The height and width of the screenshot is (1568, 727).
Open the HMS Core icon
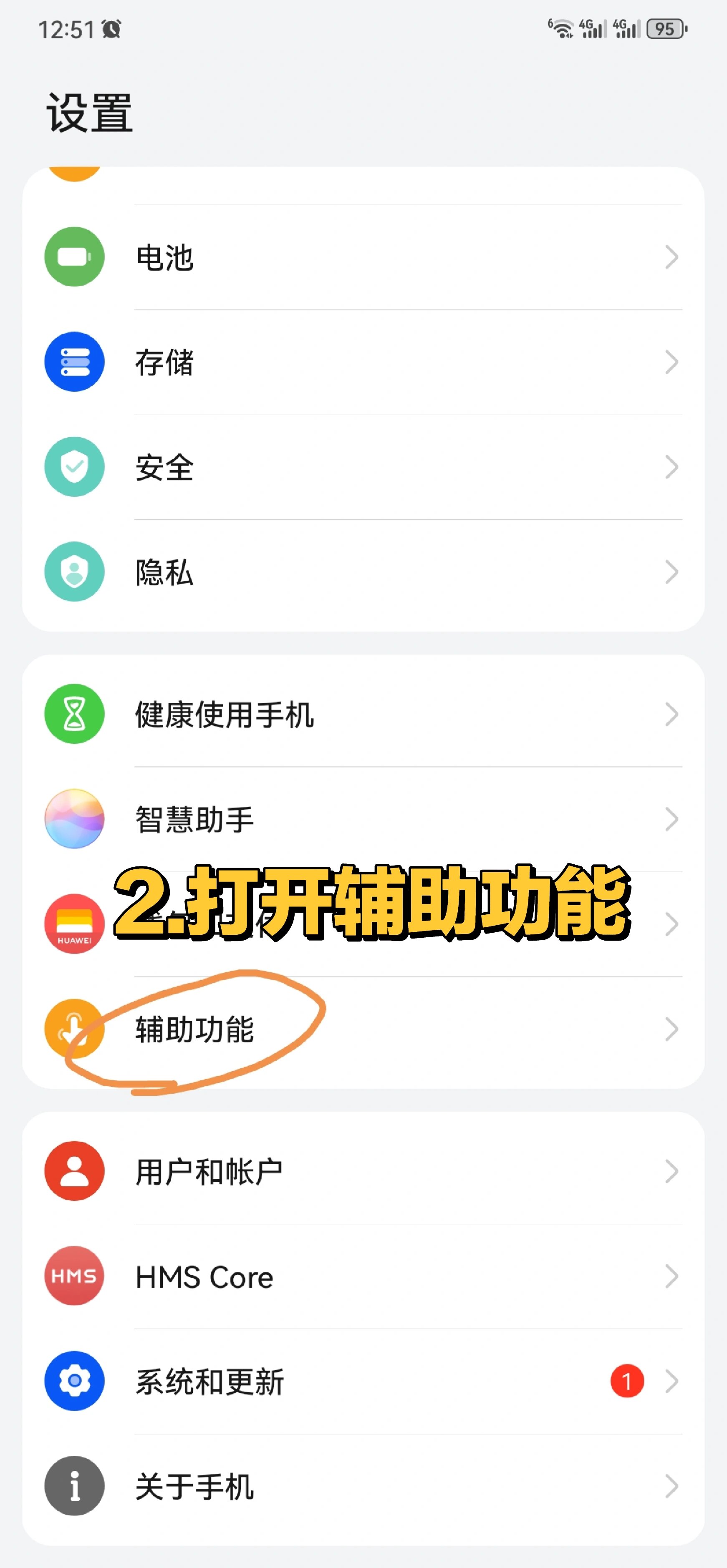[x=74, y=1276]
